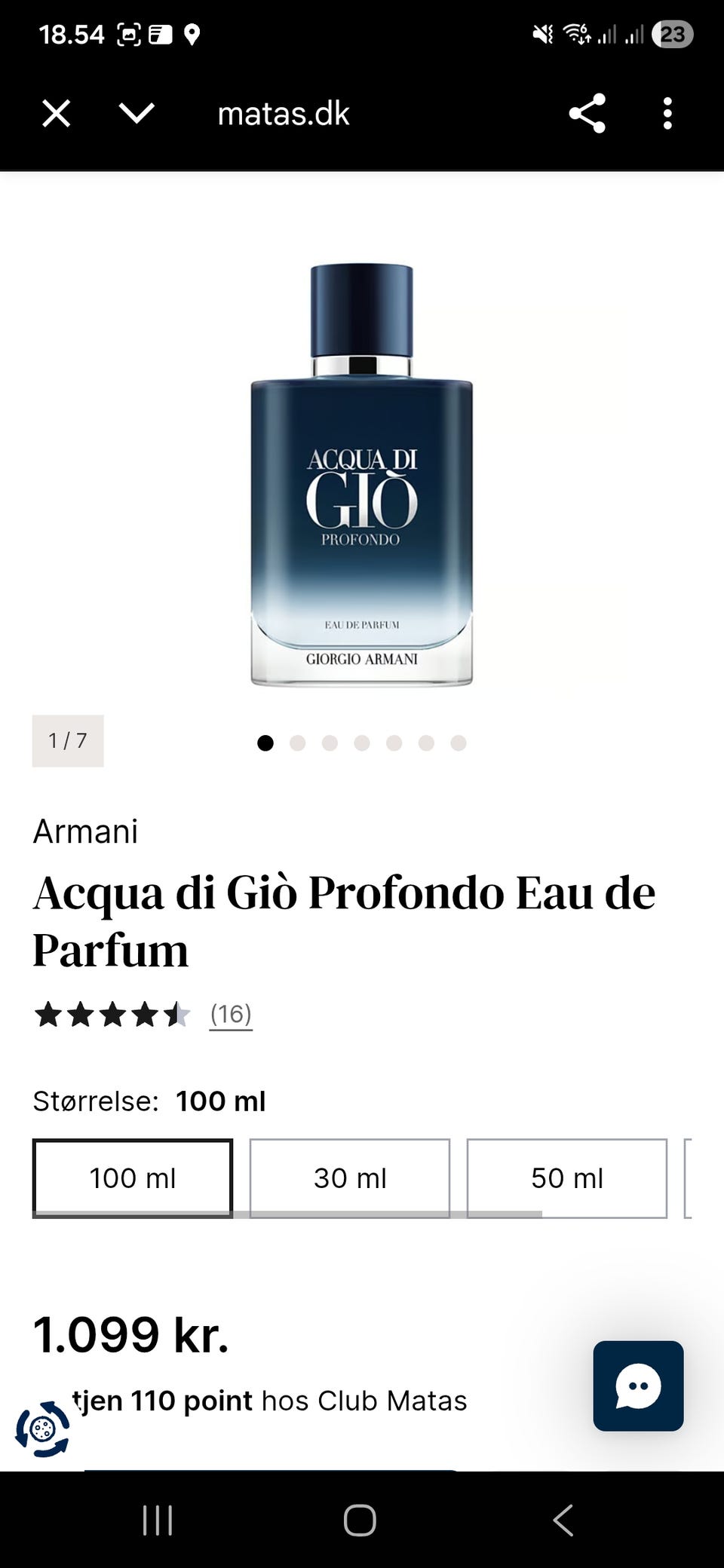Screen dimensions: 724x1568
Task: Go back using the system back button
Action: click(563, 1521)
